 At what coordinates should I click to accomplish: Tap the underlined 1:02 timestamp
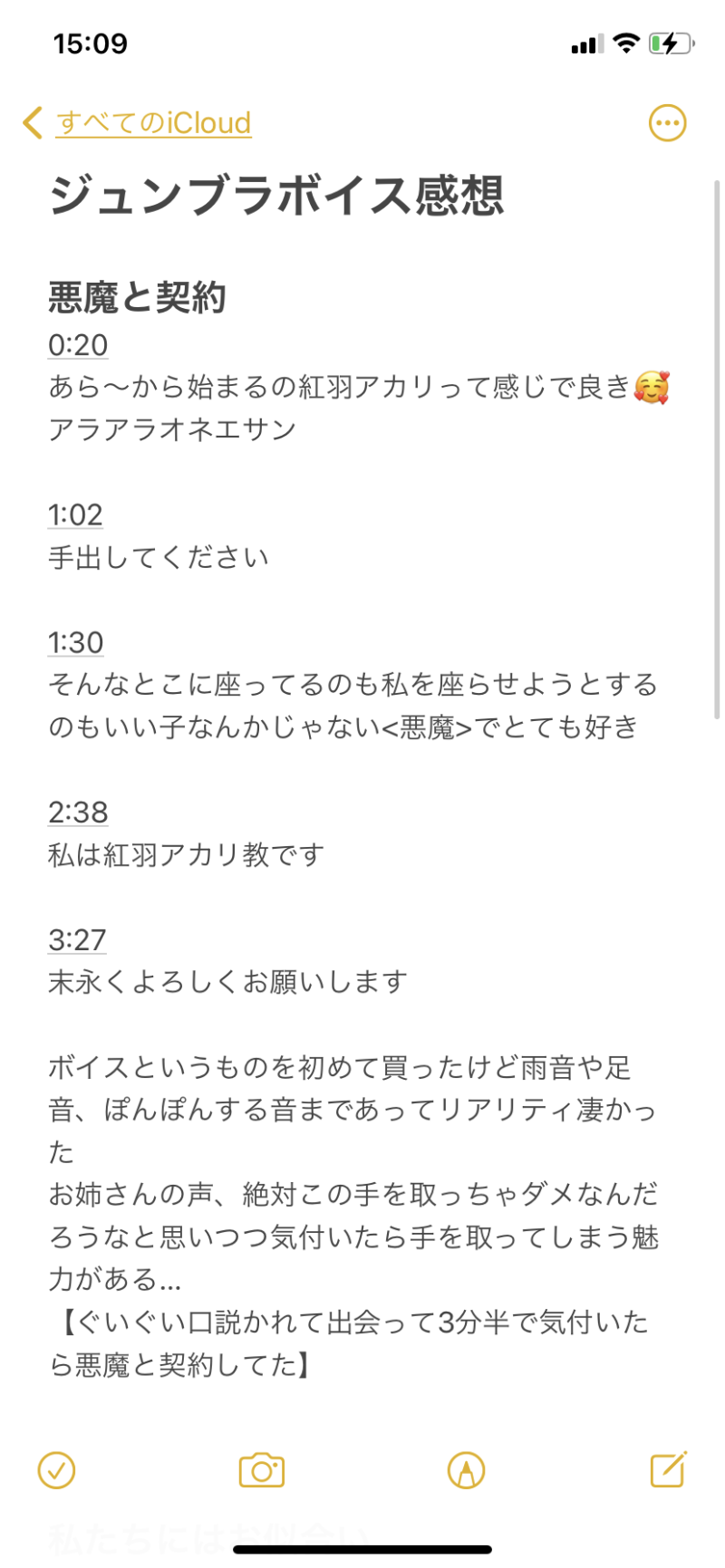tap(75, 515)
